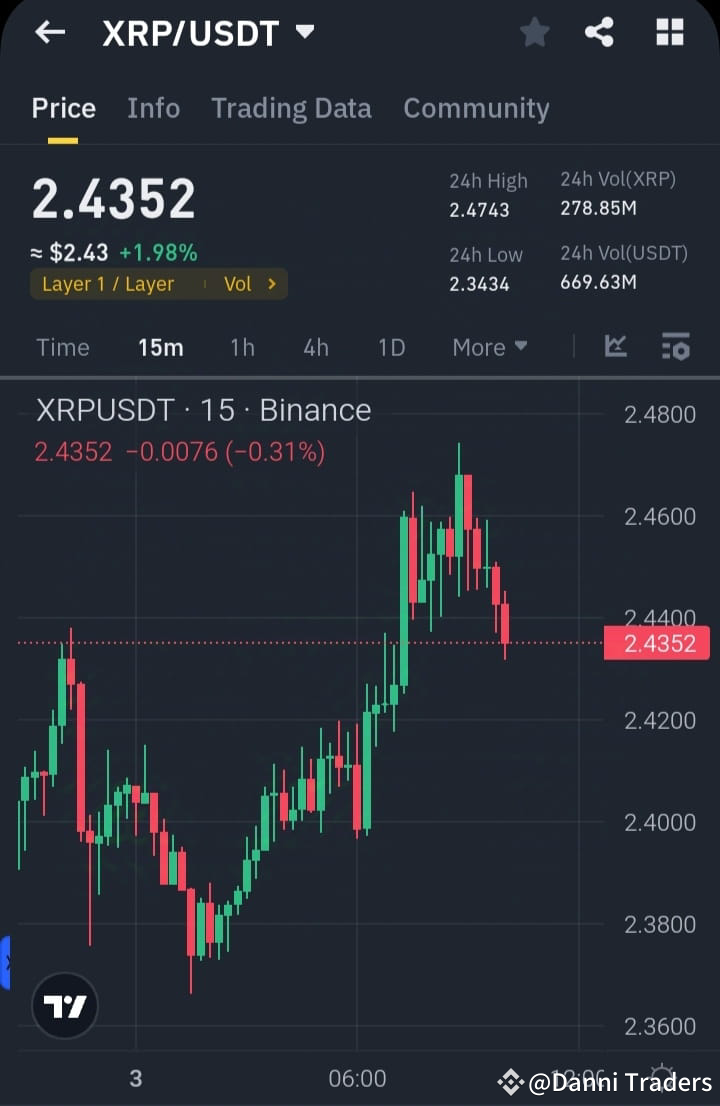Select the 1h timeframe
The image size is (720, 1106).
pos(241,346)
